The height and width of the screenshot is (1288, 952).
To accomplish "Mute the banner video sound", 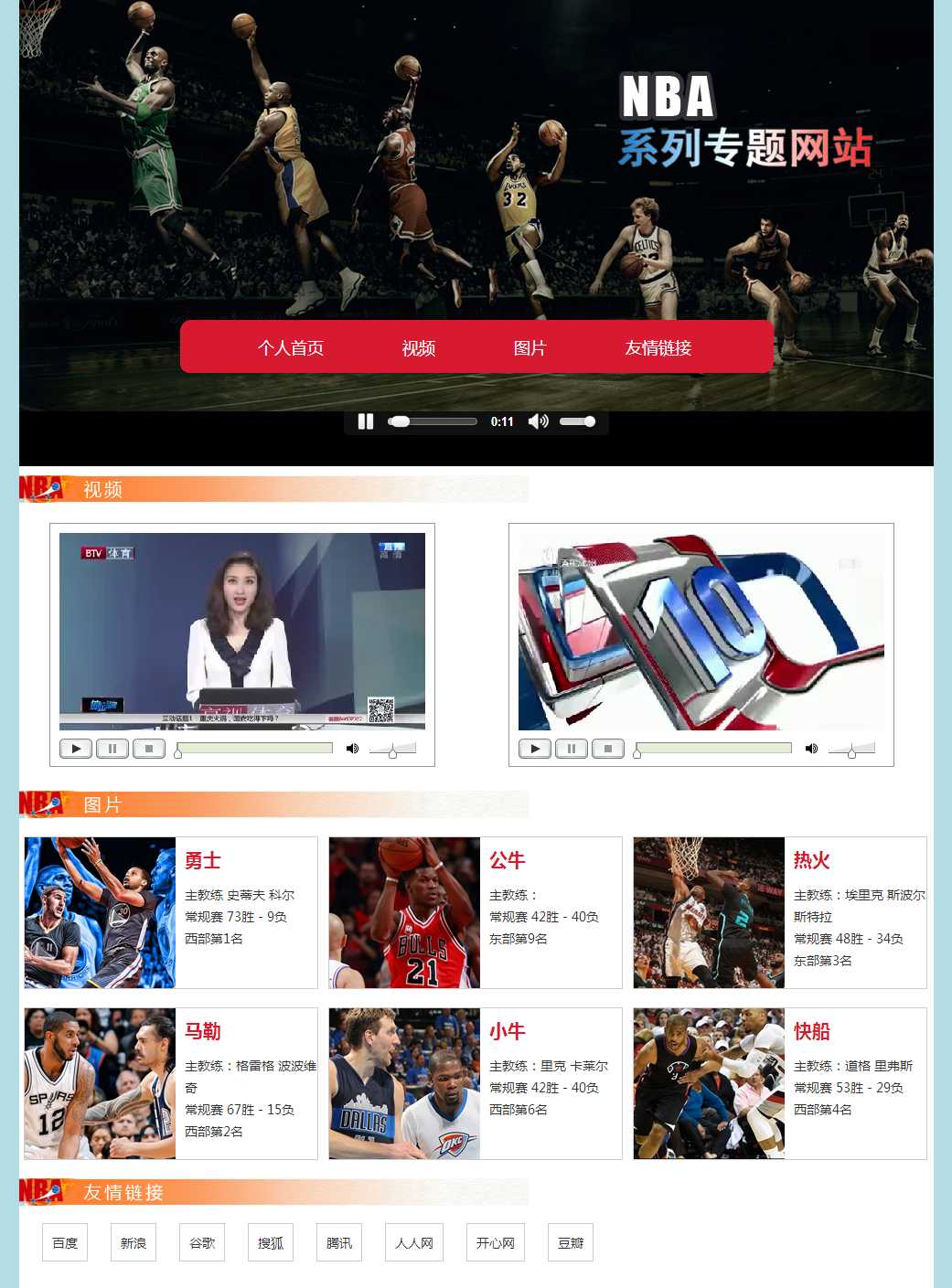I will coord(538,421).
